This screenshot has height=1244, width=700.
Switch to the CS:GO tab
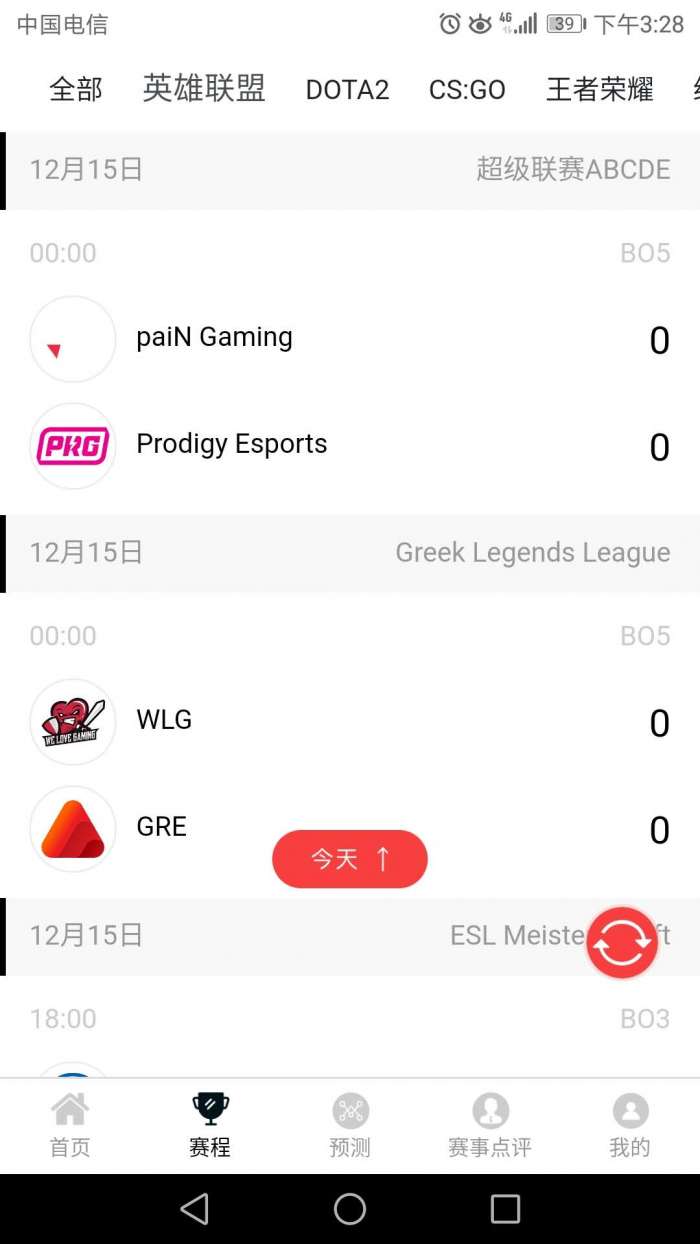click(467, 90)
